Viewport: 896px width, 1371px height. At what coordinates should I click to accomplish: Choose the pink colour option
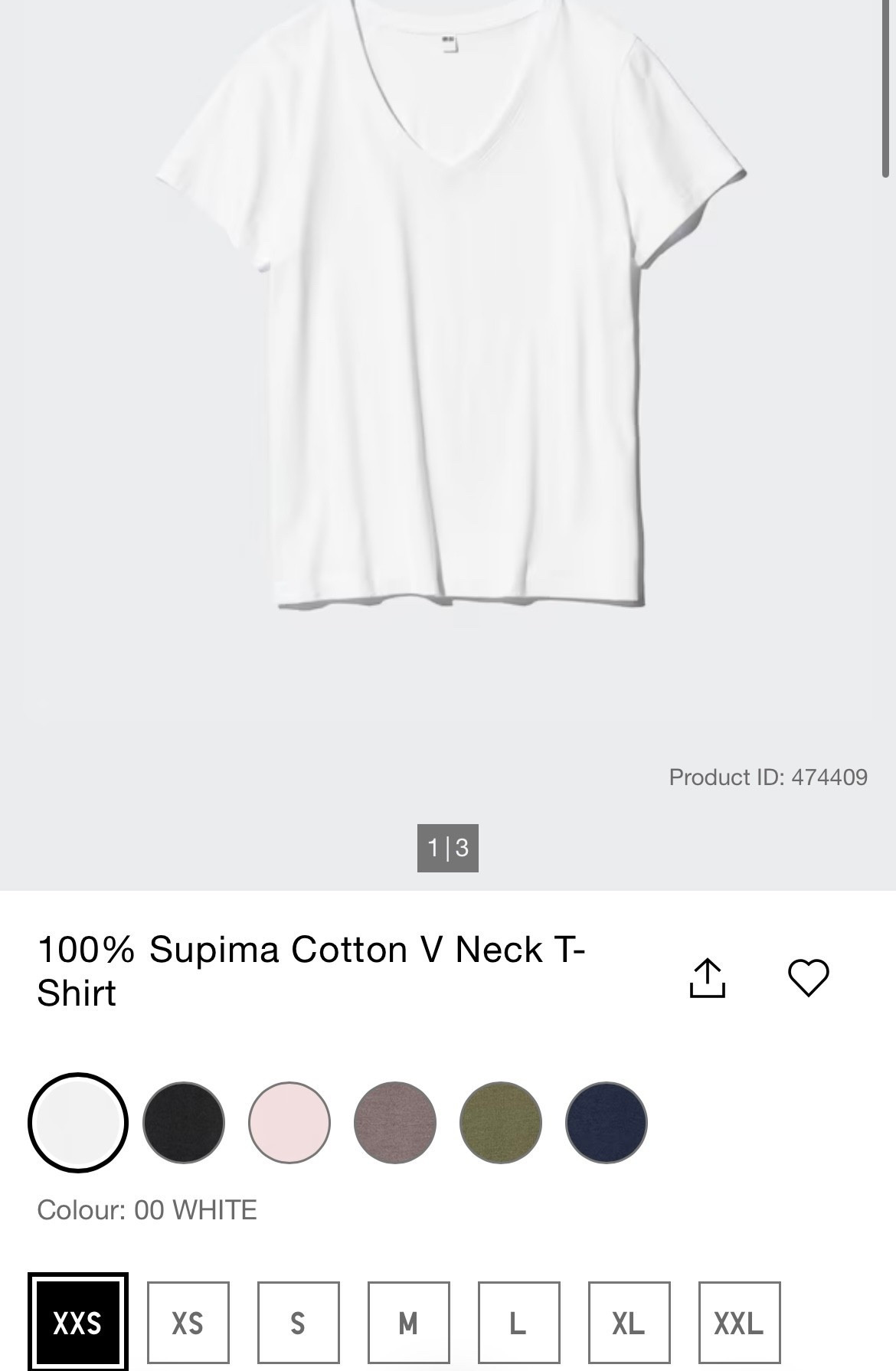coord(289,1122)
